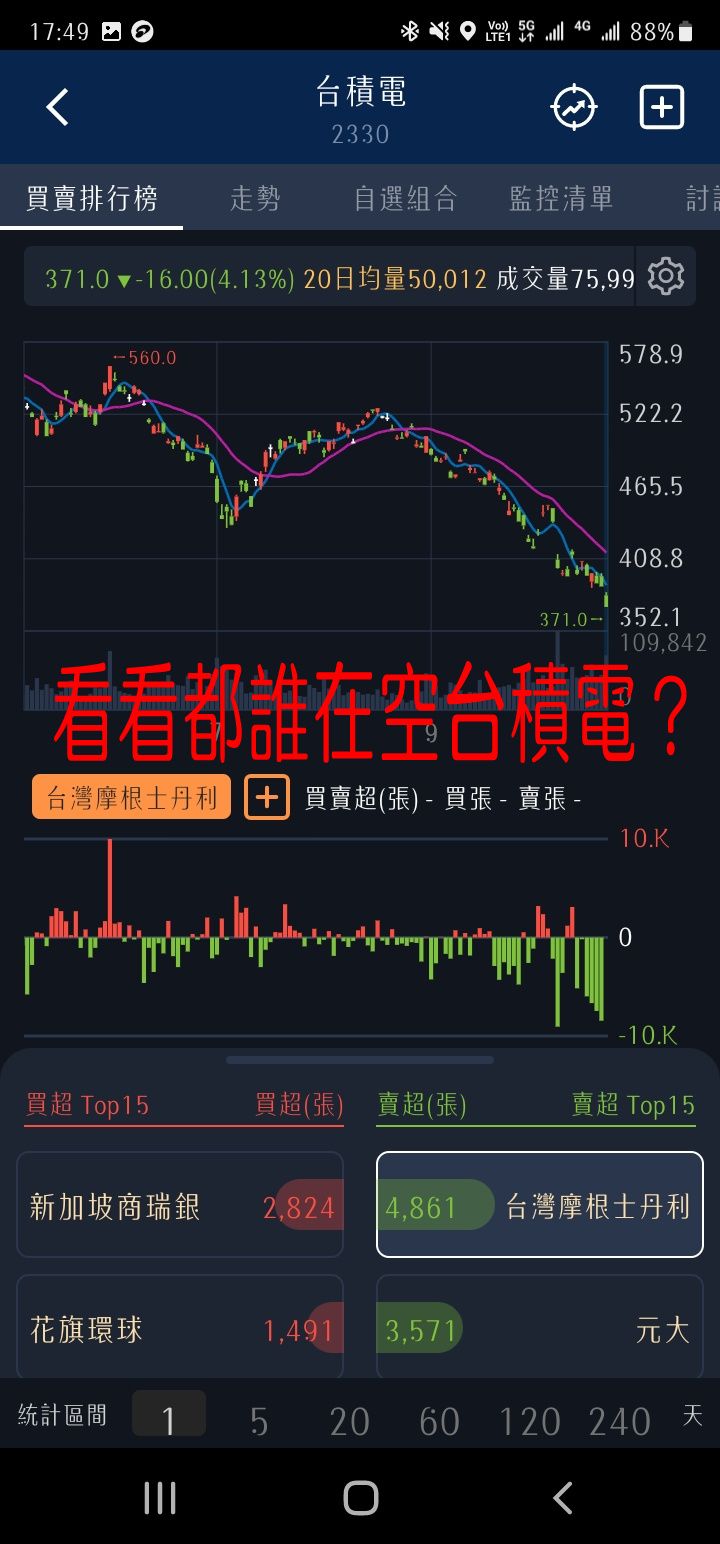Add 台積電 to watchlist with plus icon
This screenshot has height=1544, width=720.
point(662,107)
